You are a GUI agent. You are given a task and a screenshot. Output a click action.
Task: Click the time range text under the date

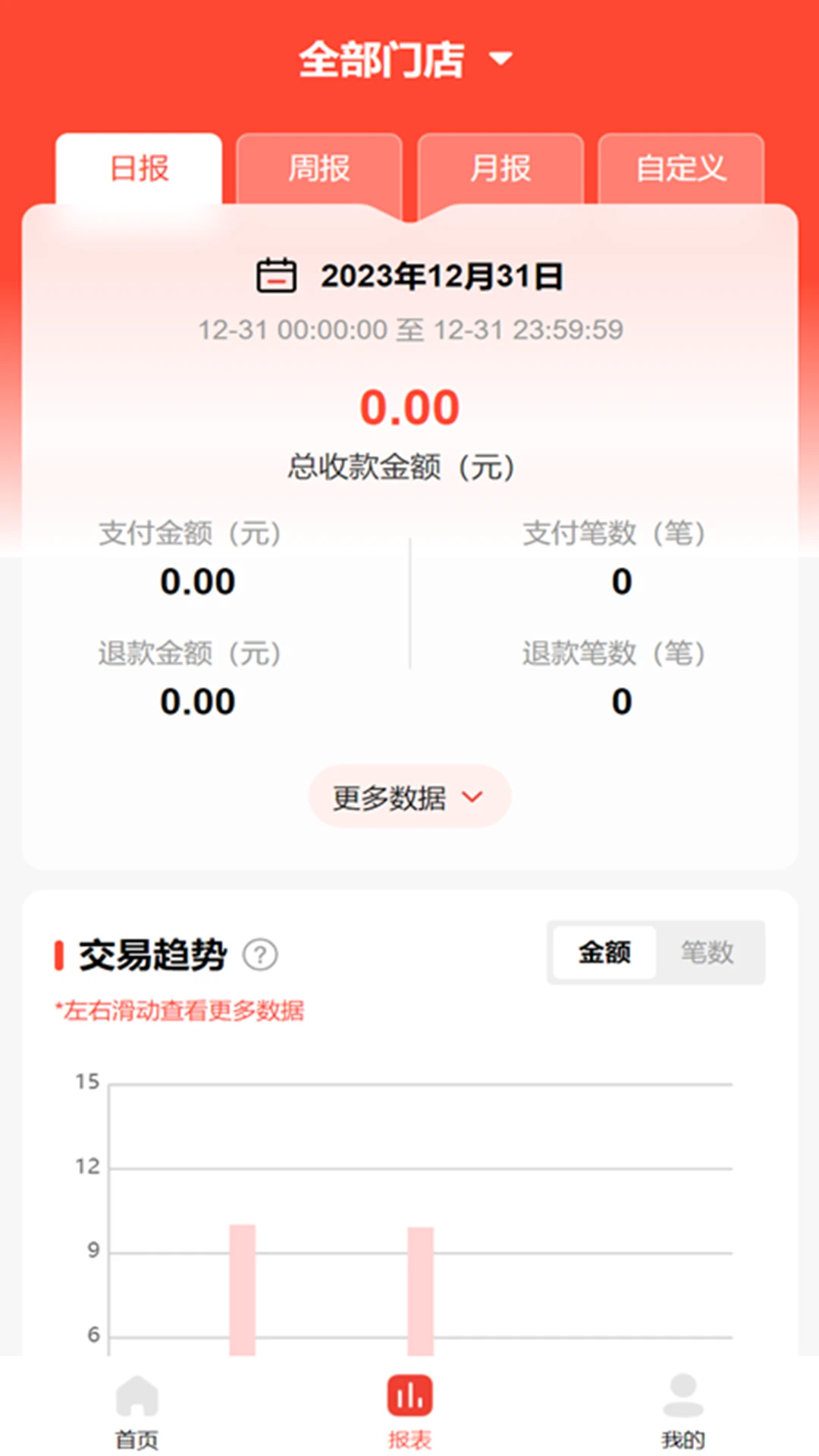point(409,331)
